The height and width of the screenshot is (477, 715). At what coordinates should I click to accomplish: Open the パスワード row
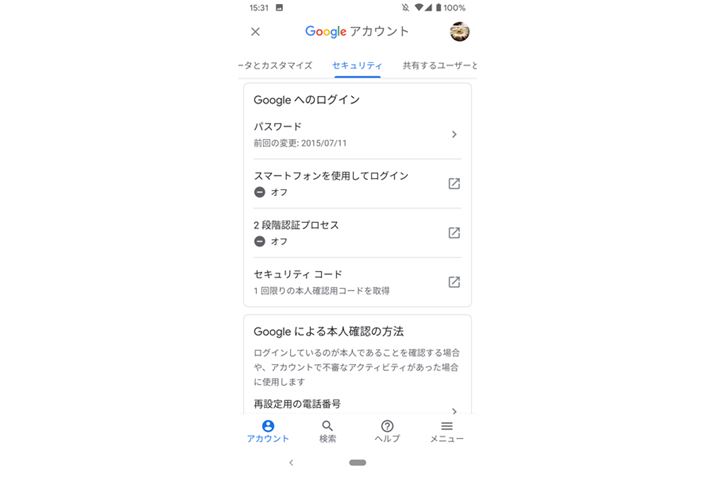click(357, 134)
